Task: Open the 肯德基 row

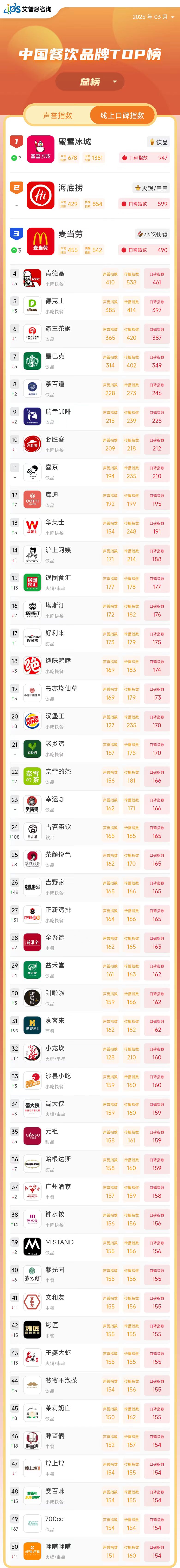Action: tap(90, 278)
